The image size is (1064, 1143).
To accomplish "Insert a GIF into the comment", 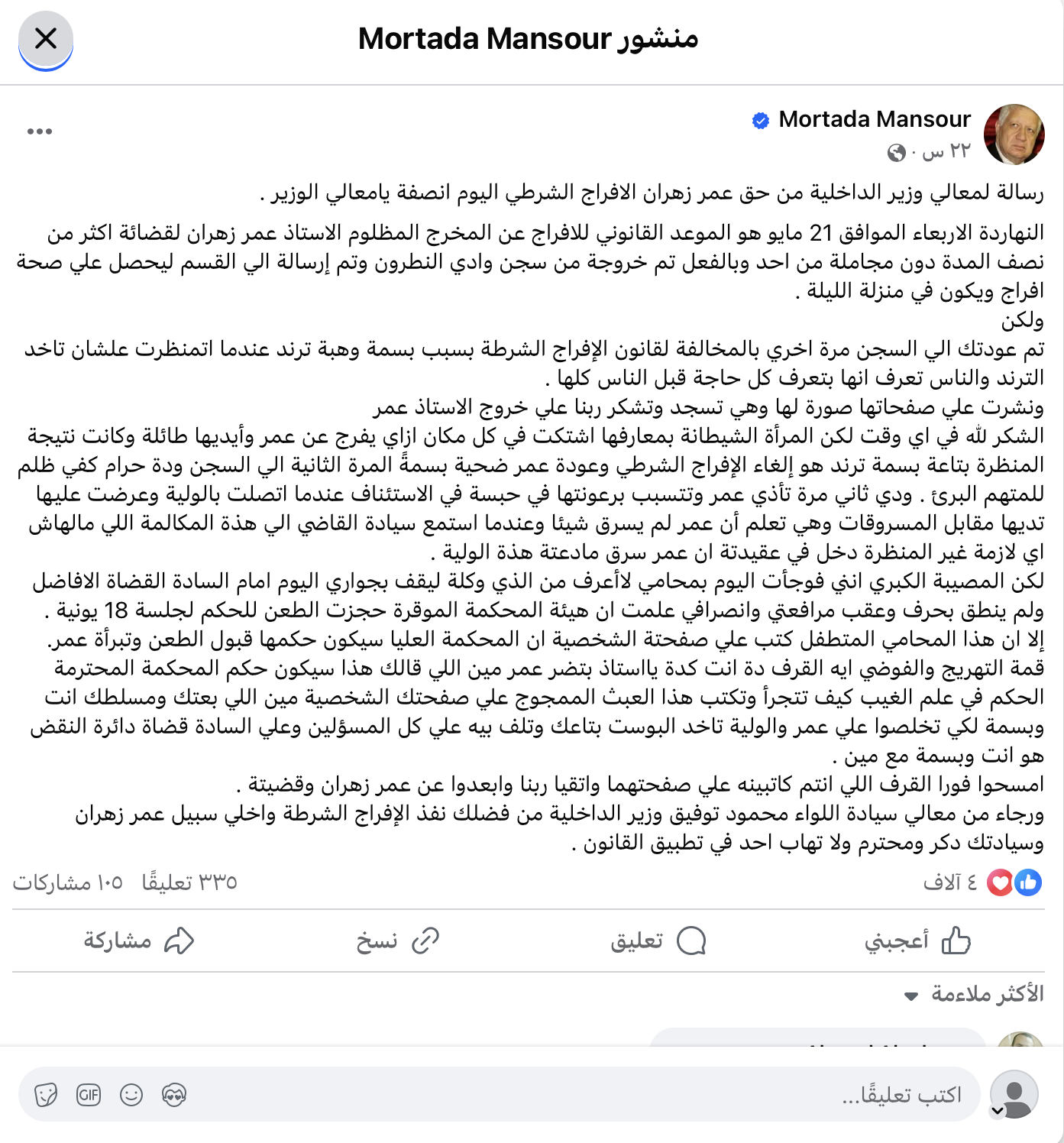I will click(89, 1095).
